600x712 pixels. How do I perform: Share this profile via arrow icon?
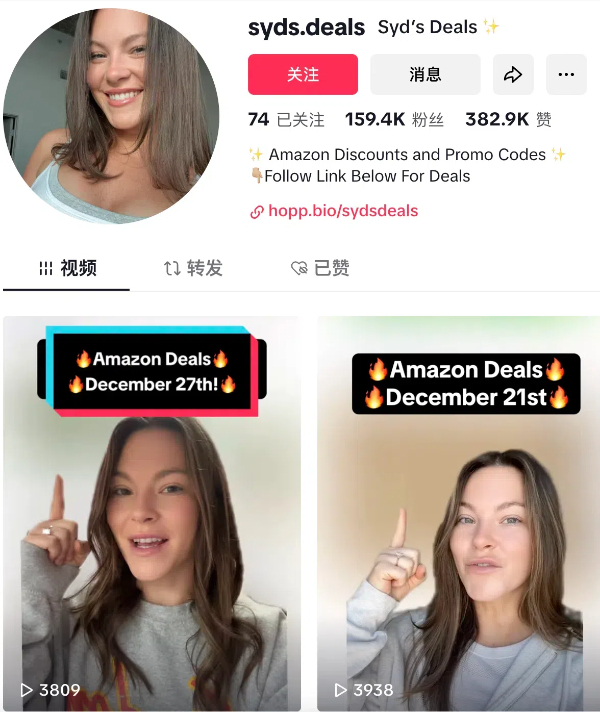(x=513, y=75)
